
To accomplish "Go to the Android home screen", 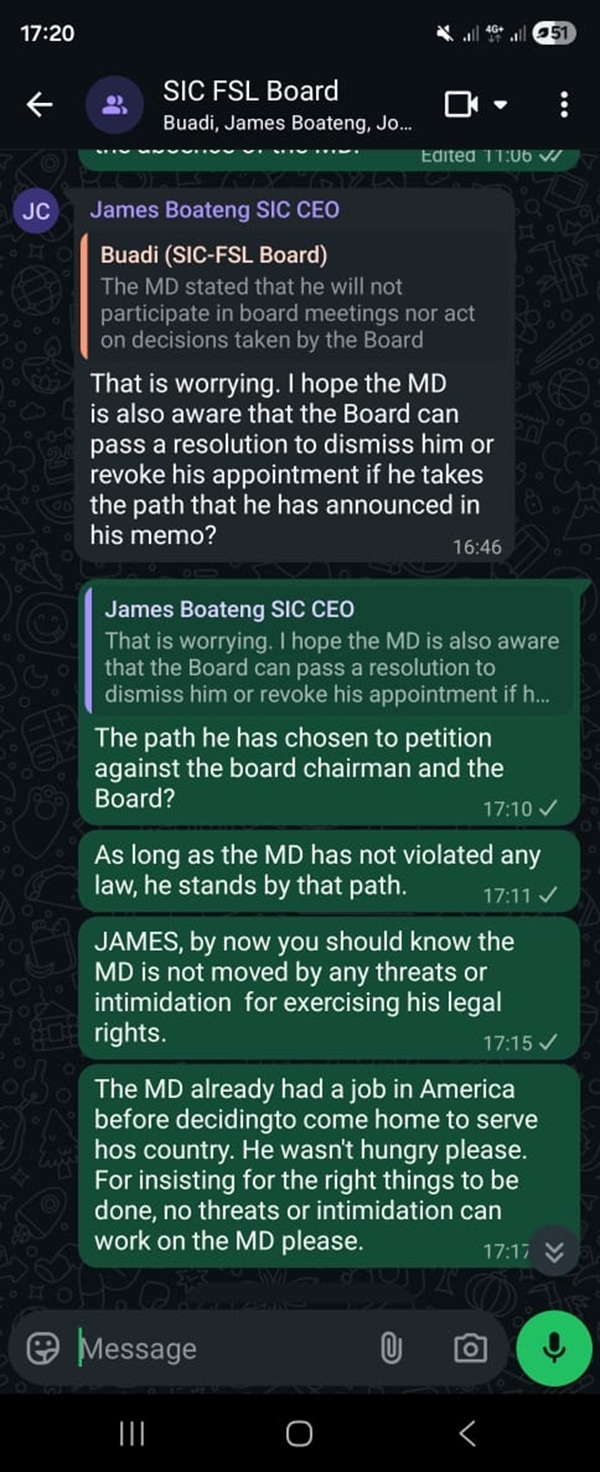I will tap(299, 1434).
